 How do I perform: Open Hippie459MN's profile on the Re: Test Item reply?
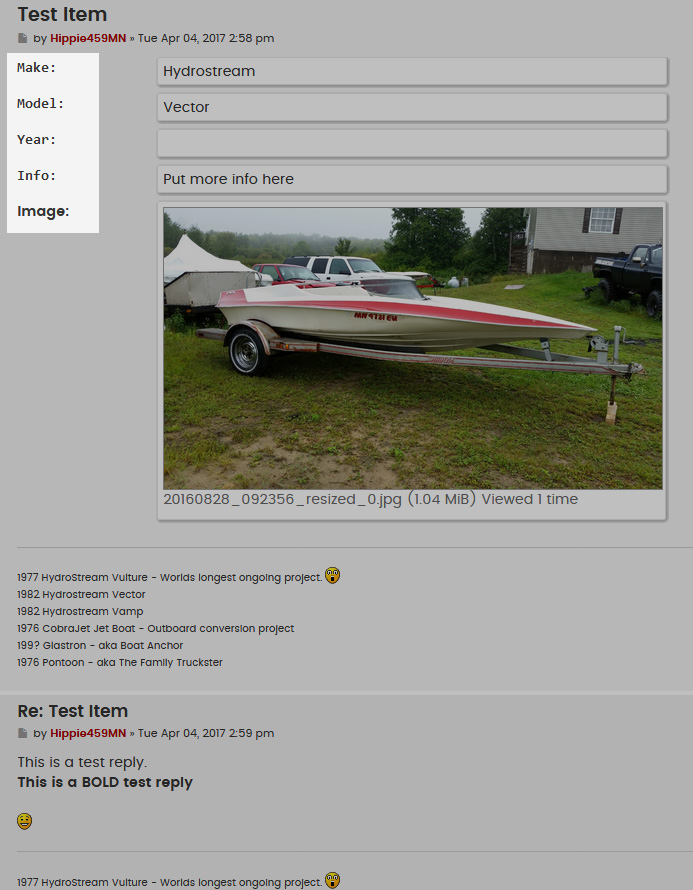(88, 733)
